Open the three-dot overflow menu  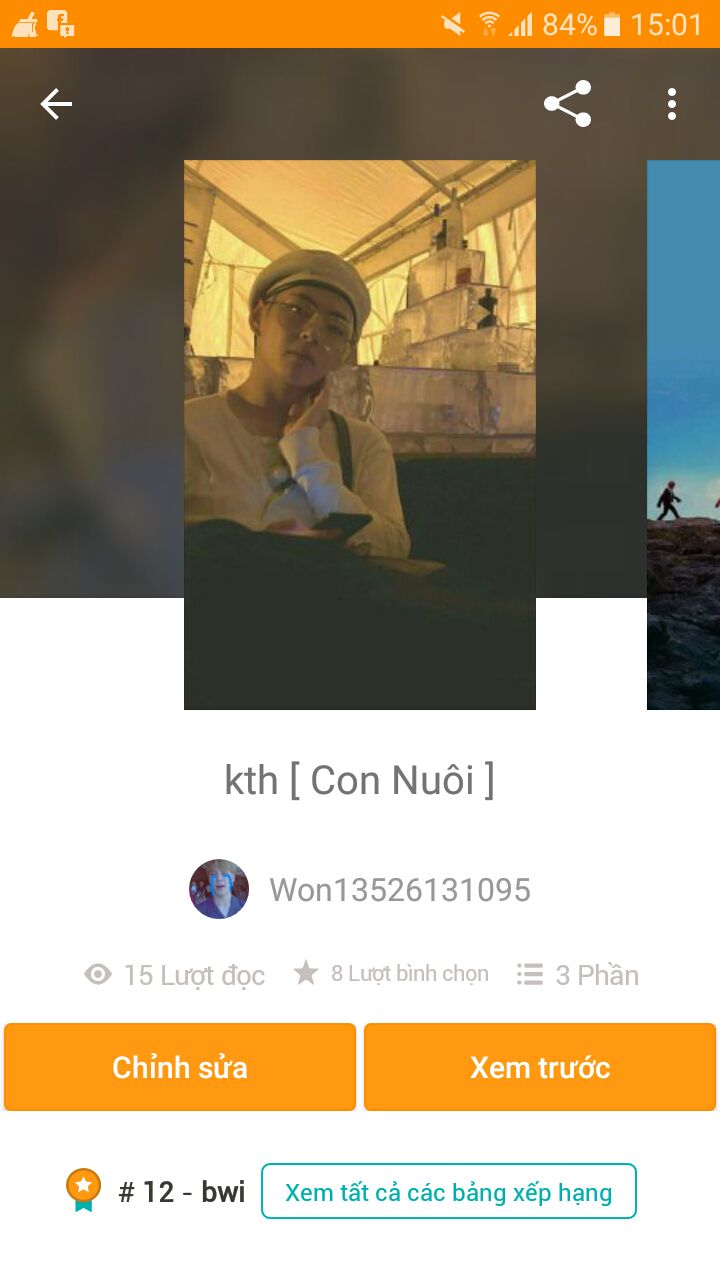click(671, 104)
